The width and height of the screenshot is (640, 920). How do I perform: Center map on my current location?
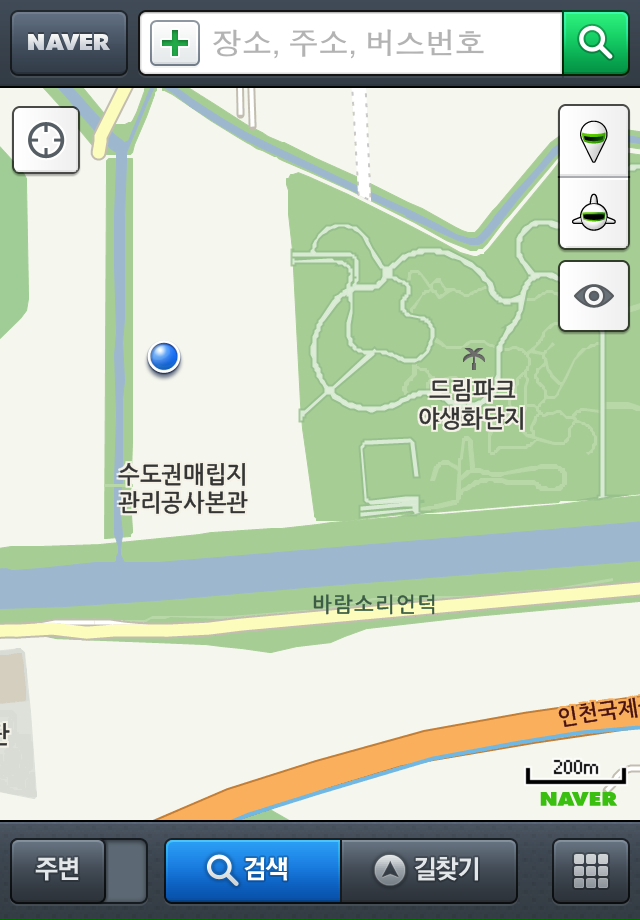coord(46,140)
